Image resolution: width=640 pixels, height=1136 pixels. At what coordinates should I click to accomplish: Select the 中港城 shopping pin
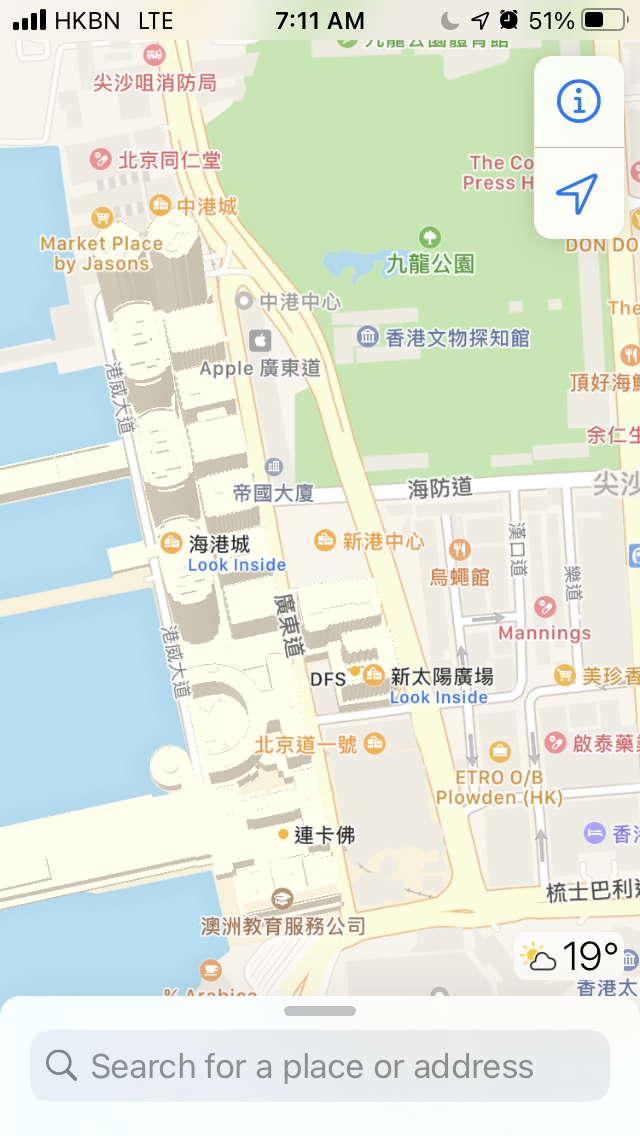160,206
